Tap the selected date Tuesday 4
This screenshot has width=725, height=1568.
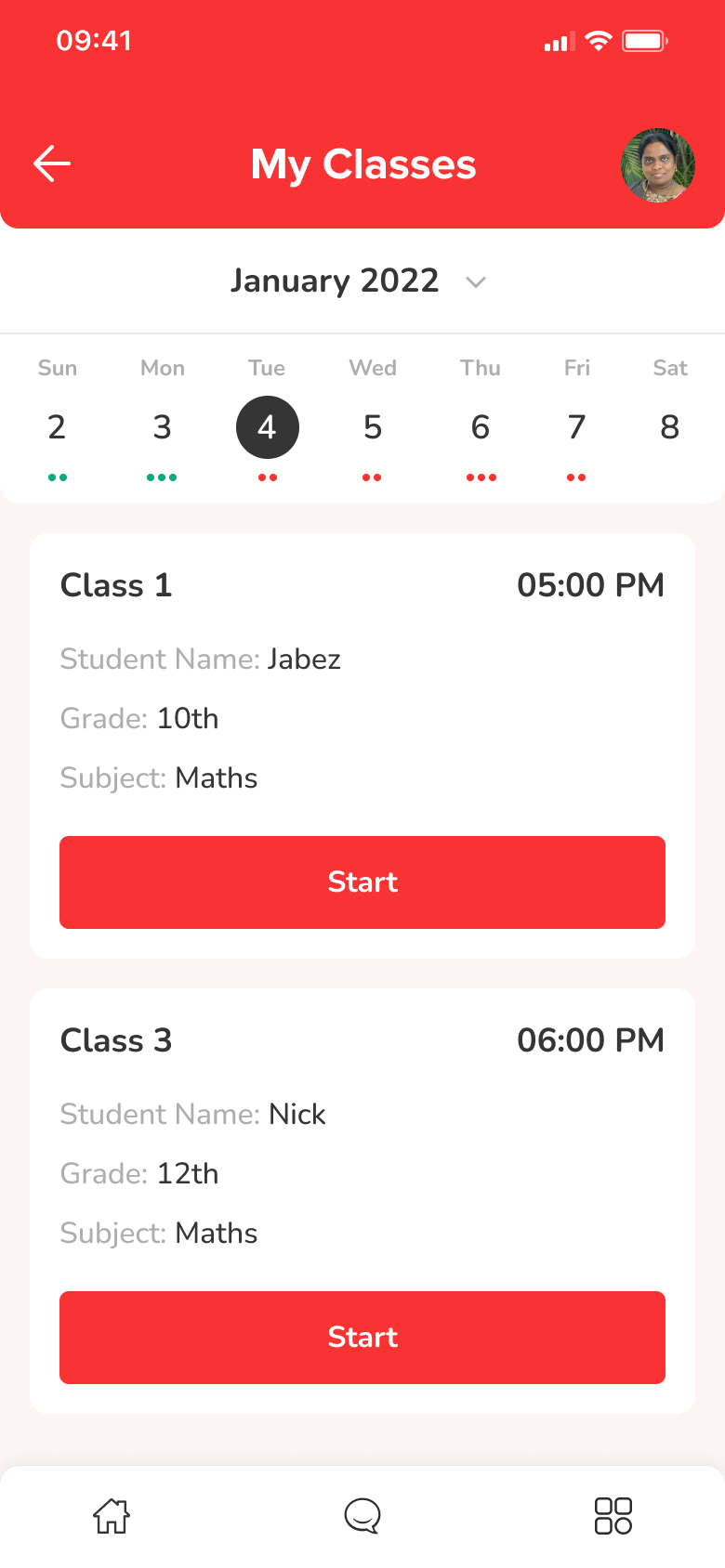pyautogui.click(x=268, y=427)
